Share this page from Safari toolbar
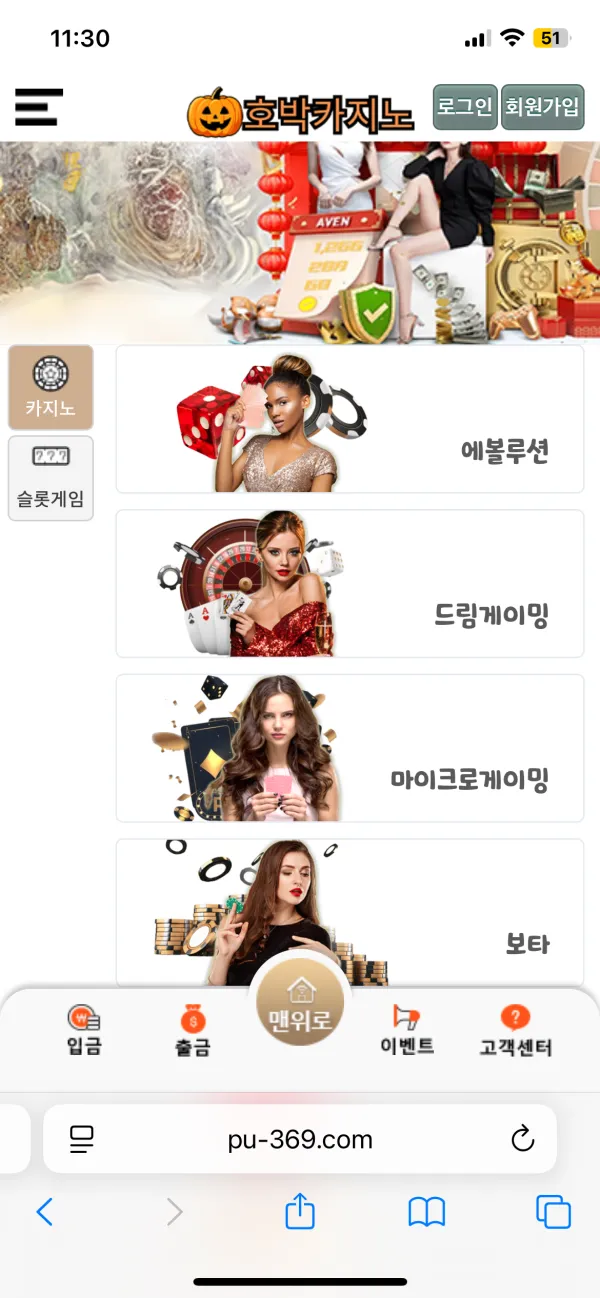Viewport: 600px width, 1298px height. [300, 1213]
